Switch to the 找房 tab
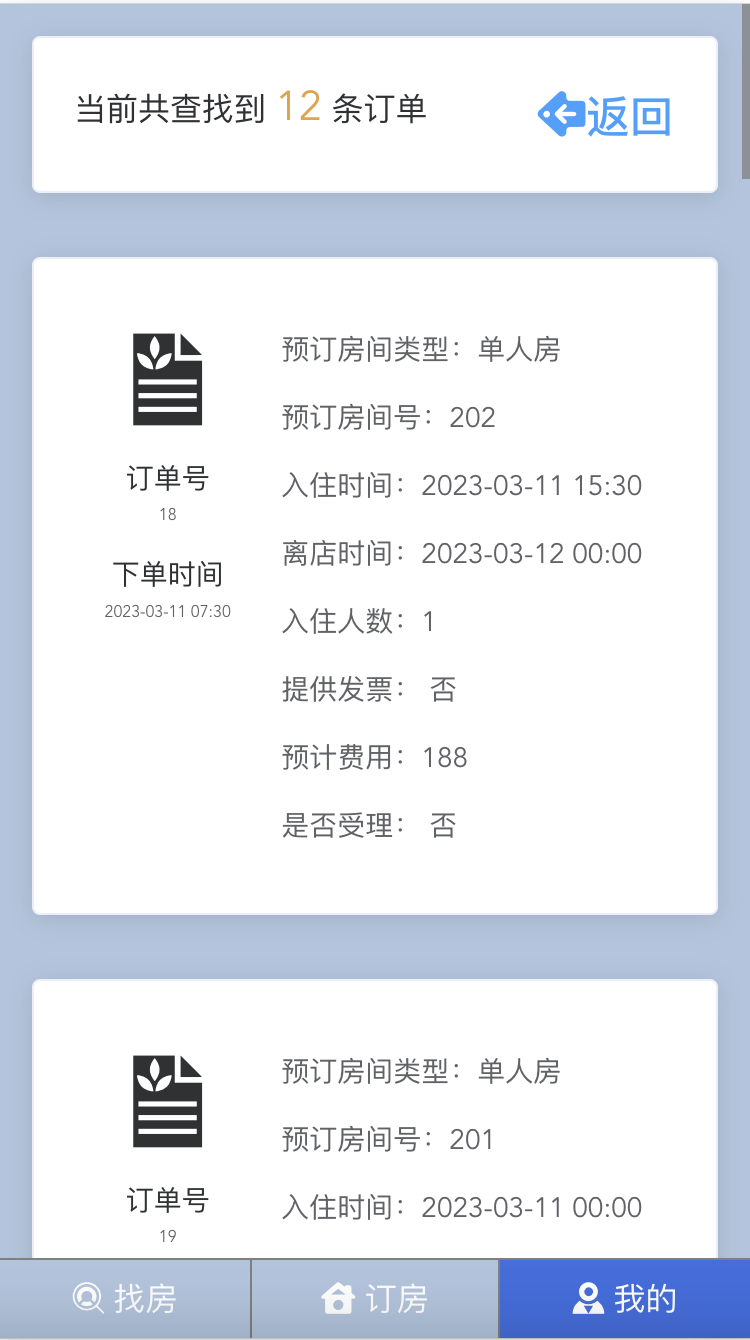 point(125,1299)
